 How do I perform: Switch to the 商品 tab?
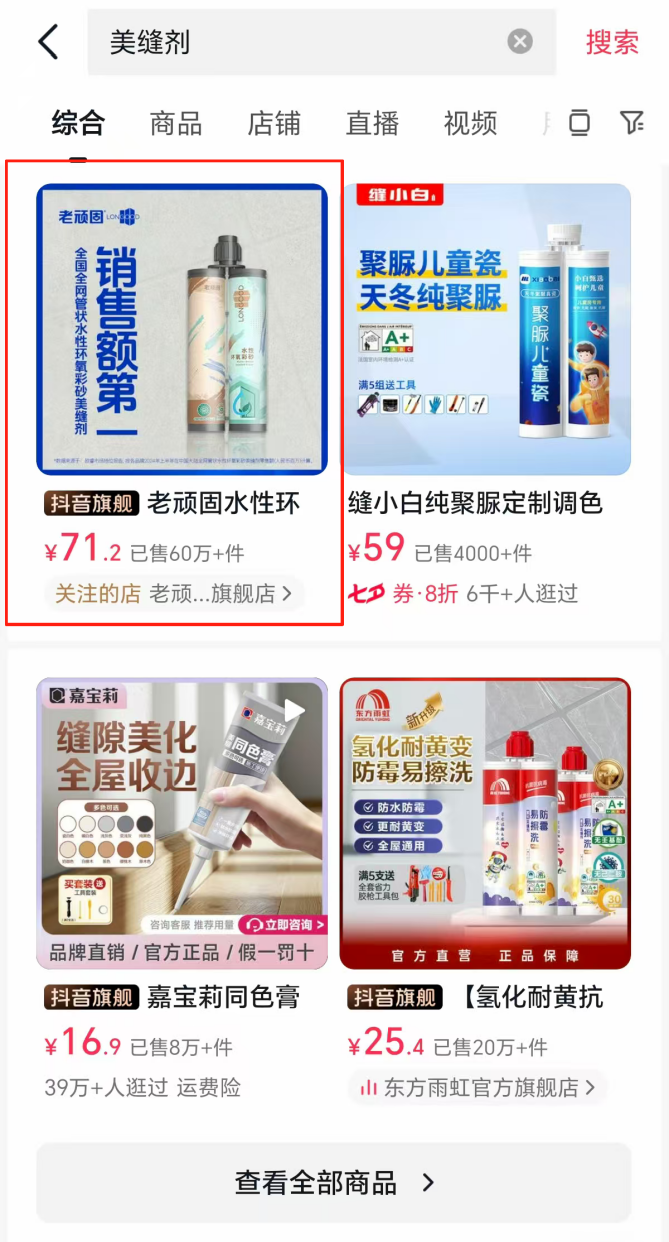click(x=176, y=123)
